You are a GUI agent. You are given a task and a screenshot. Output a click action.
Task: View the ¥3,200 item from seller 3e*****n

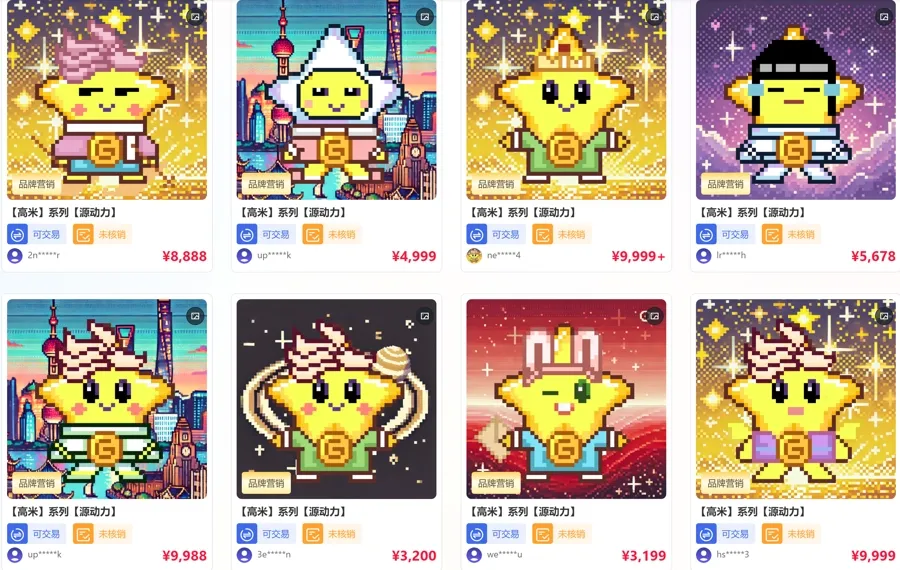pyautogui.click(x=336, y=398)
